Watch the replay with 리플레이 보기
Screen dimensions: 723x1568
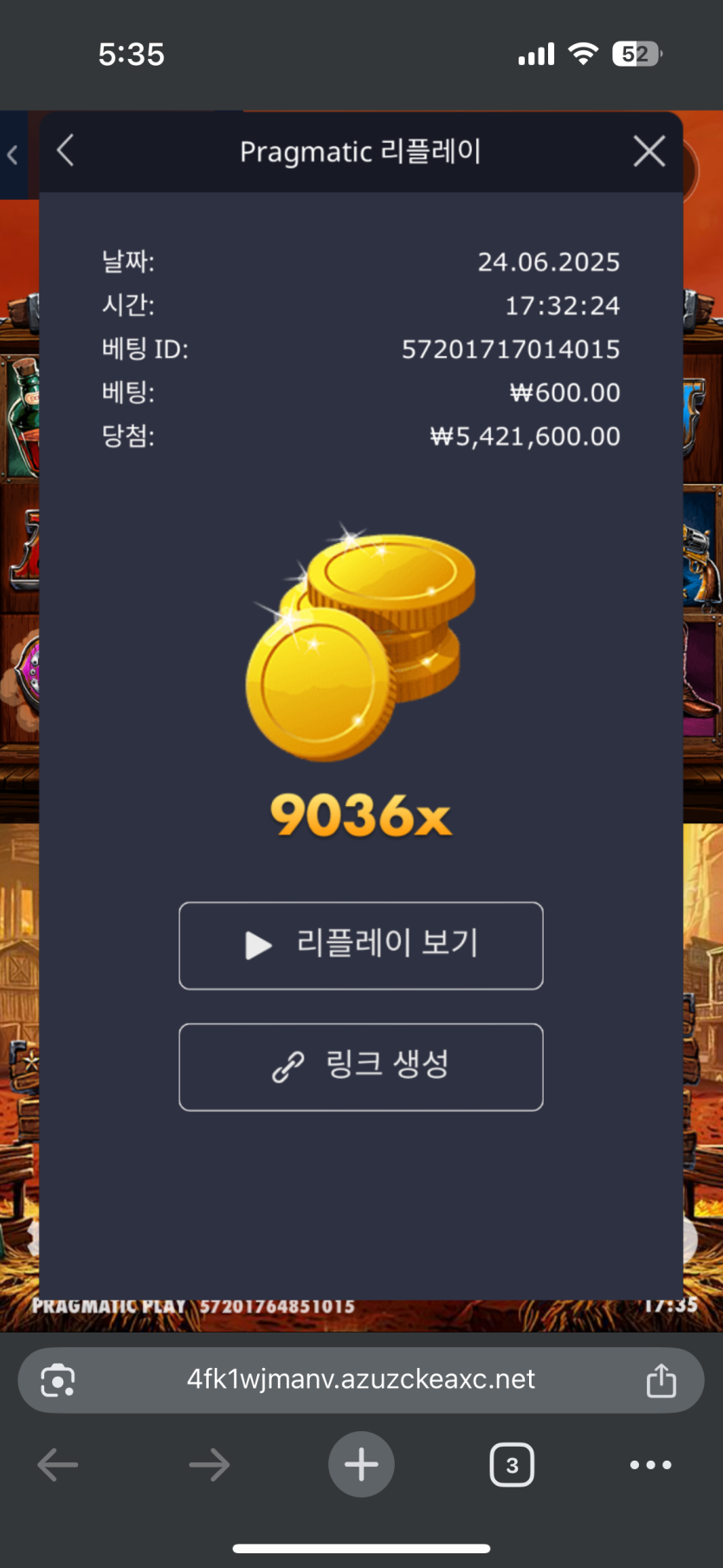click(361, 945)
